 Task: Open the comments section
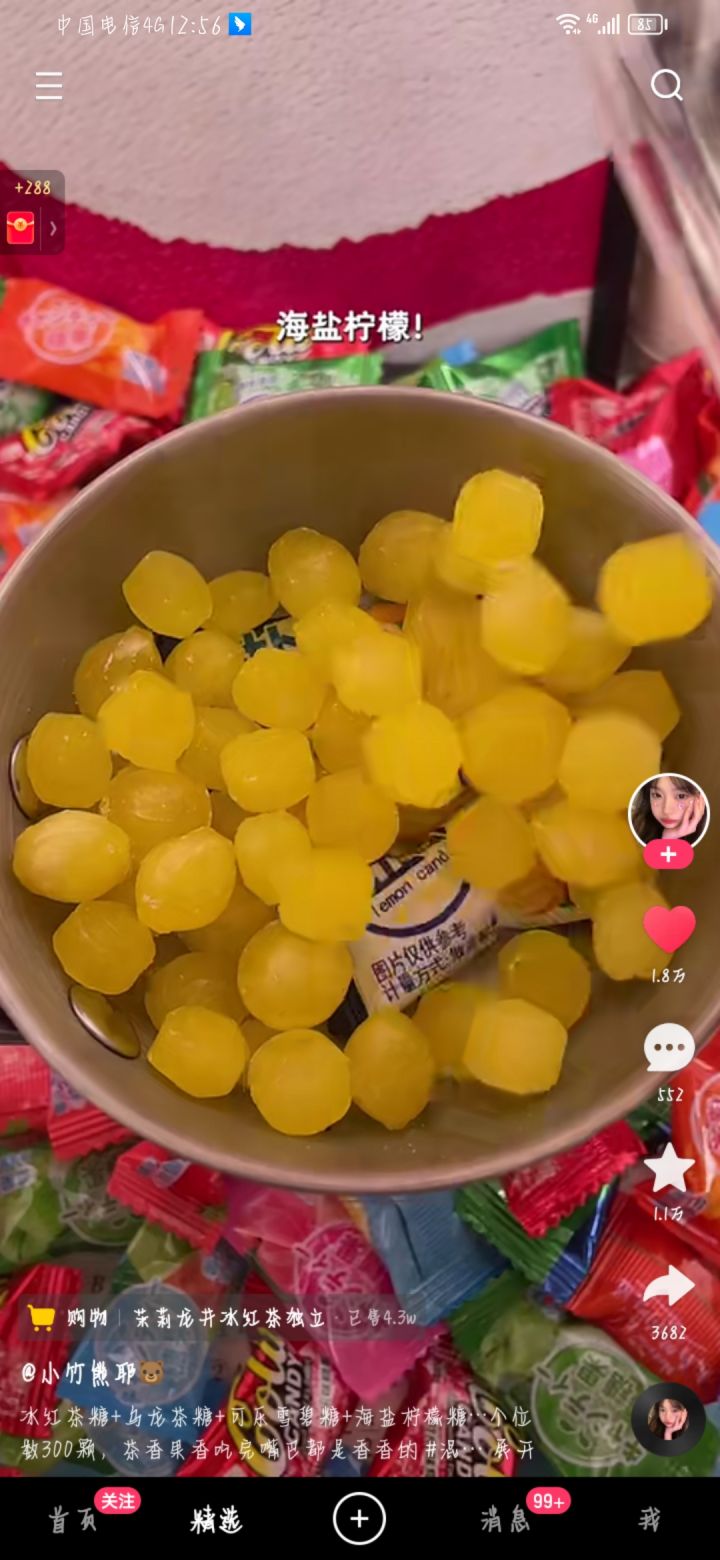[x=671, y=1046]
